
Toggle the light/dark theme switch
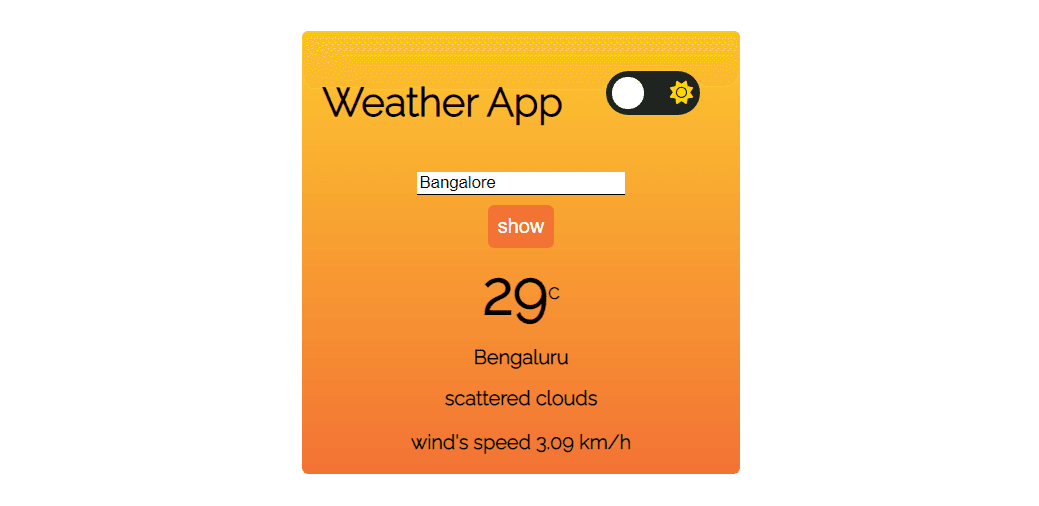(652, 94)
